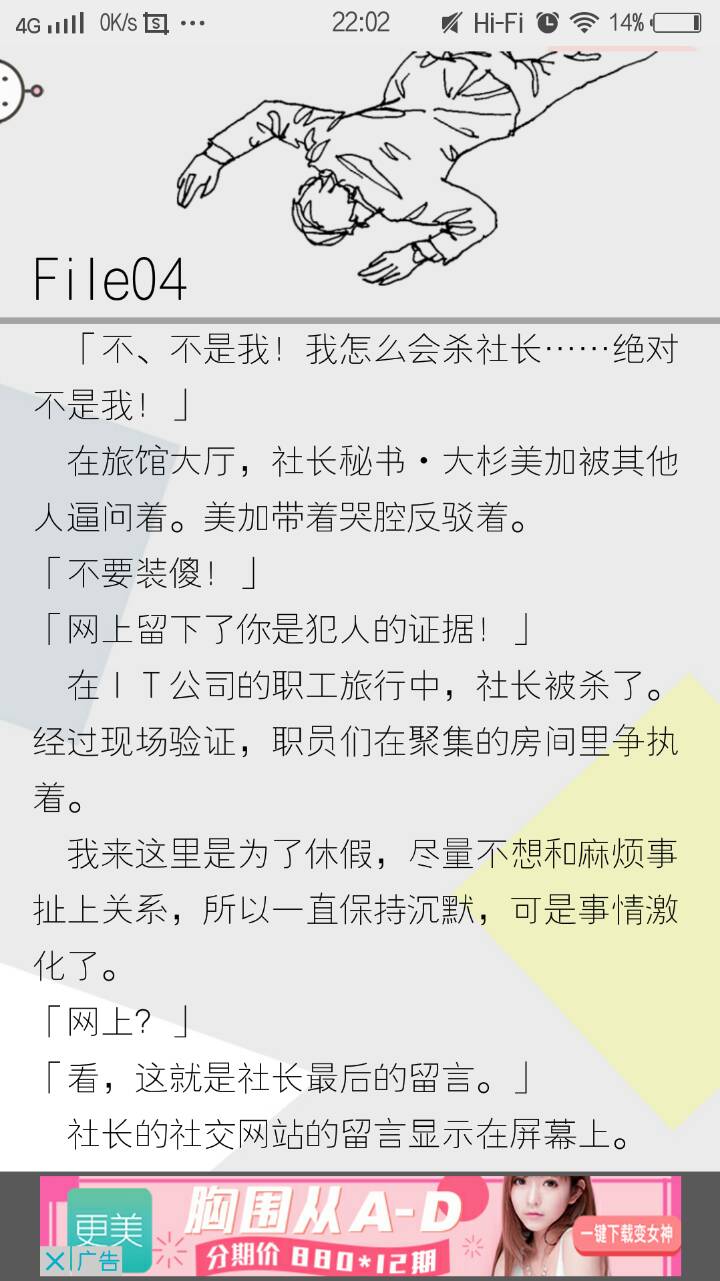Screen dimensions: 720x1281
Task: Close the bottom ad banner
Action: click(x=55, y=1261)
